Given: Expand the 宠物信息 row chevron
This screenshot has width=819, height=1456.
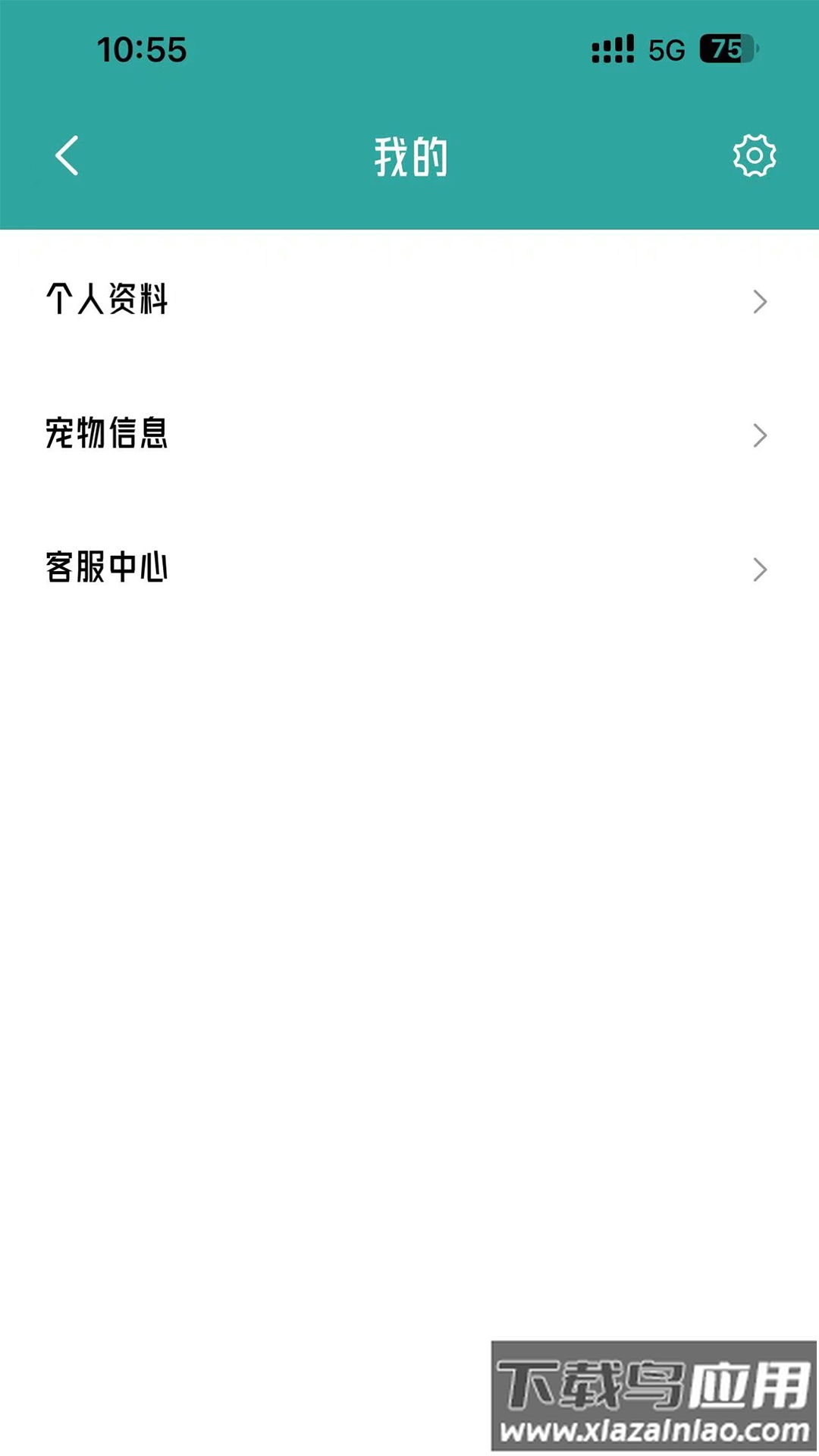Looking at the screenshot, I should [761, 436].
